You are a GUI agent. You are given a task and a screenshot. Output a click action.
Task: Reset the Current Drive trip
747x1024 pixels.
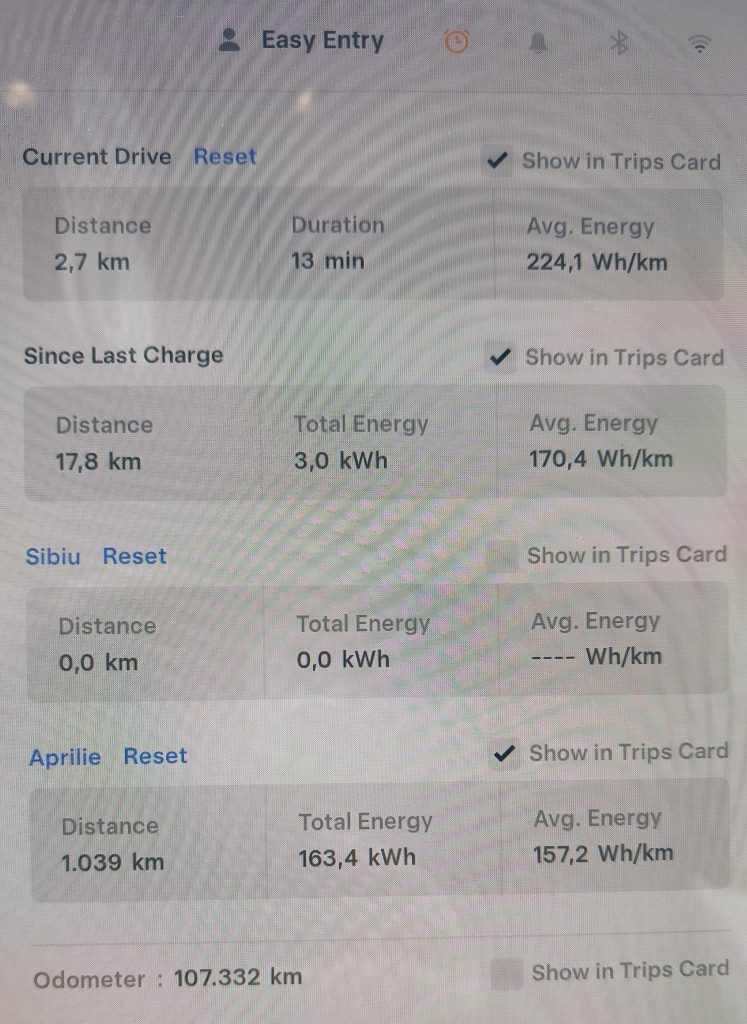click(225, 157)
